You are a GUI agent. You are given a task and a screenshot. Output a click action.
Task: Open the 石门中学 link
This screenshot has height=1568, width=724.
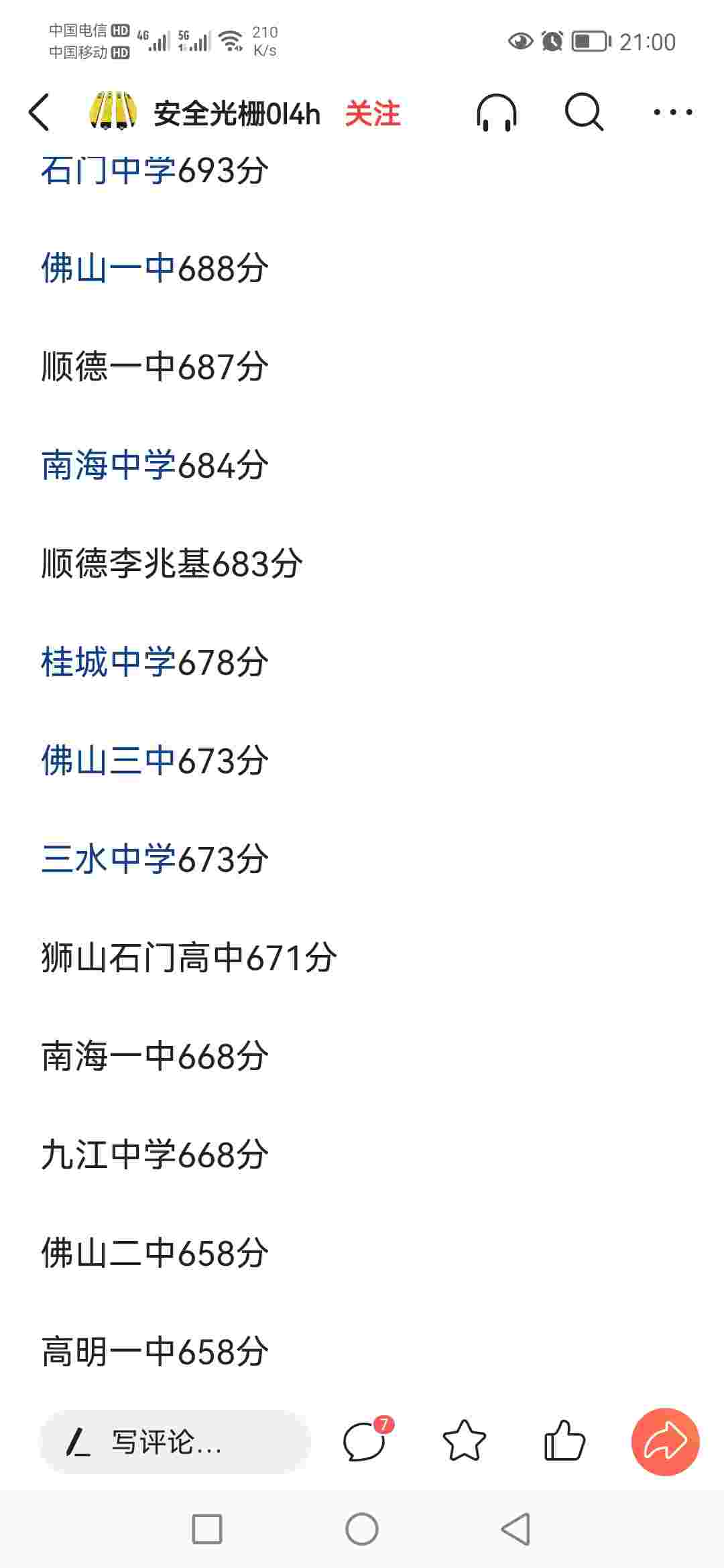pos(109,170)
